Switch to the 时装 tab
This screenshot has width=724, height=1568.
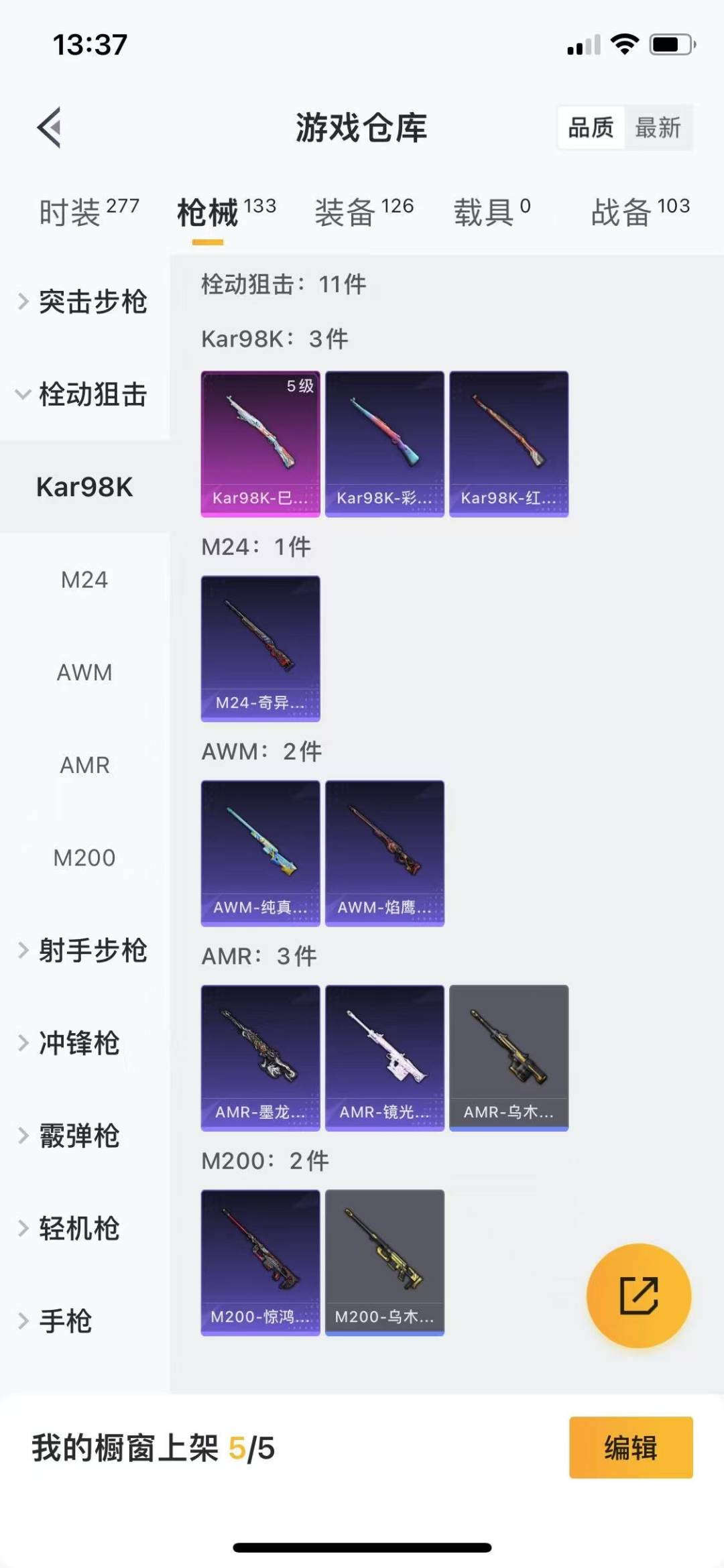coord(88,212)
